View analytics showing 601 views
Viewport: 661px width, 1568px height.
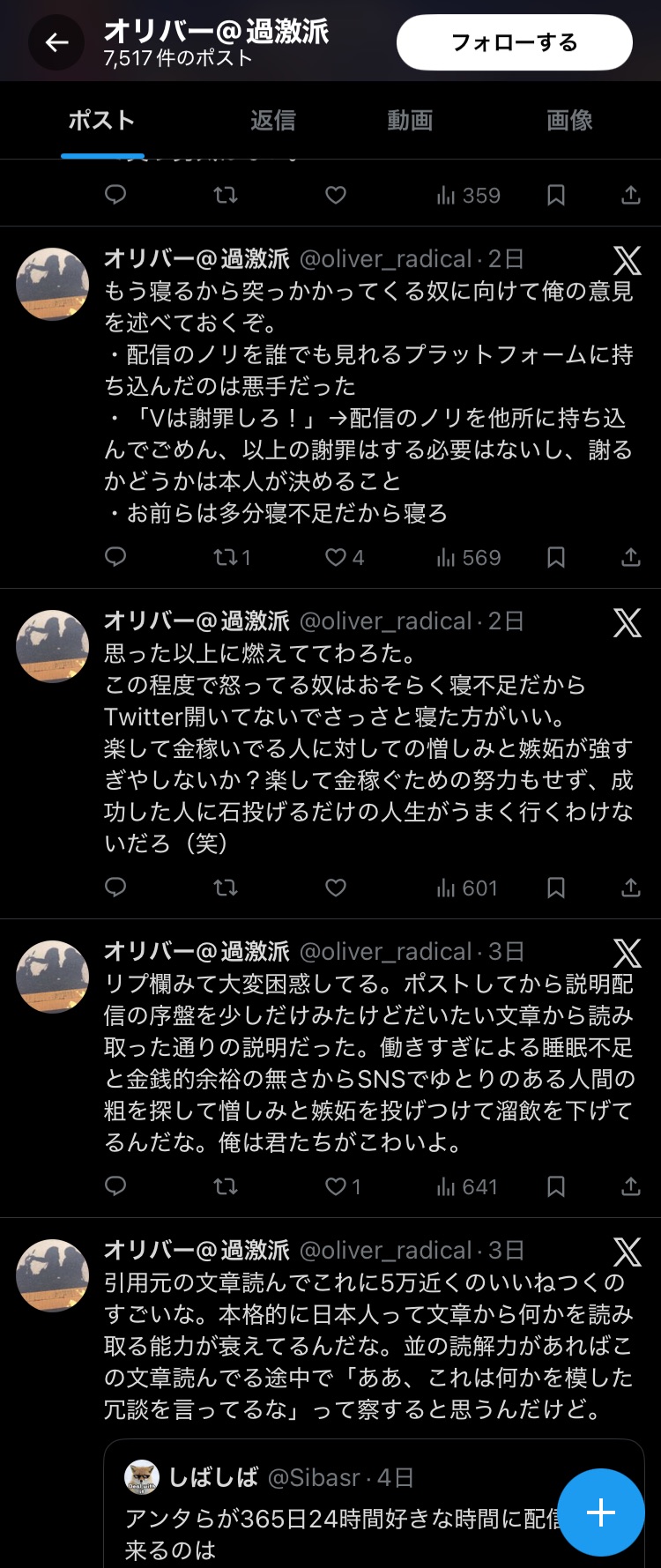(x=467, y=888)
